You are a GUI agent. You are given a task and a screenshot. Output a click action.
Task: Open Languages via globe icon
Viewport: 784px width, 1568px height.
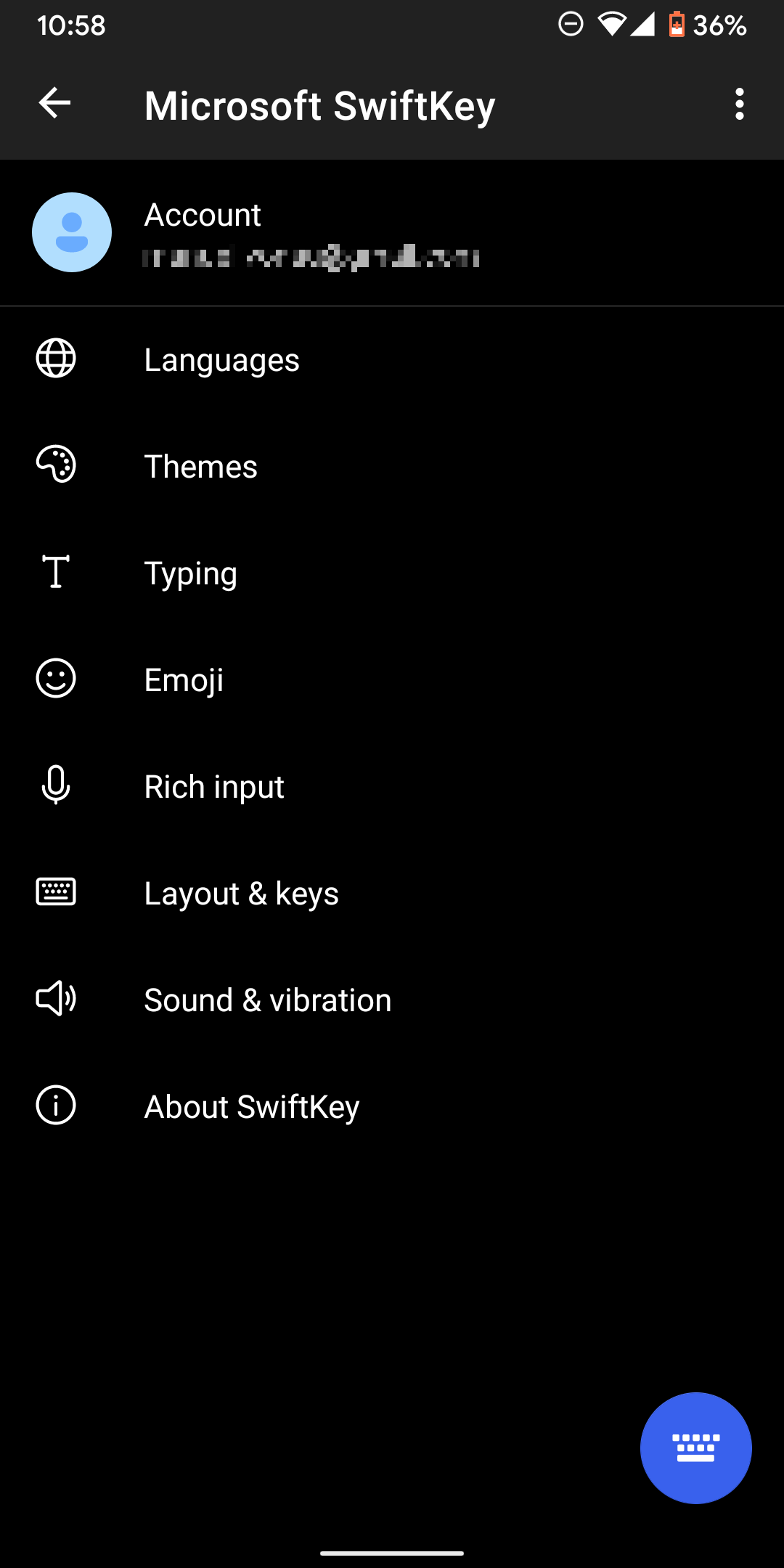(56, 359)
